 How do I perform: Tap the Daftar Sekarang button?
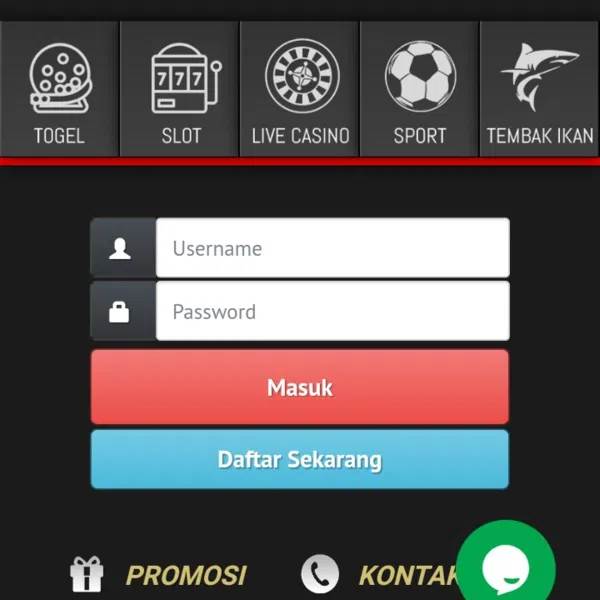(x=300, y=460)
